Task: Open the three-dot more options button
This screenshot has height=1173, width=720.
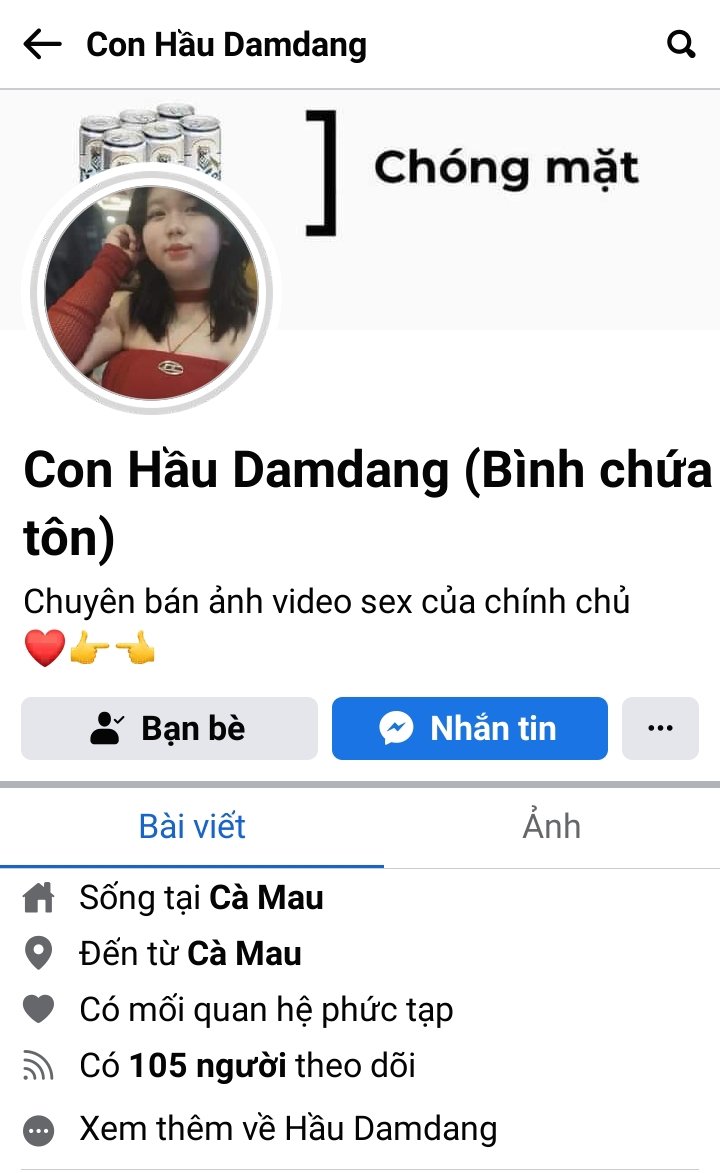Action: click(x=660, y=728)
